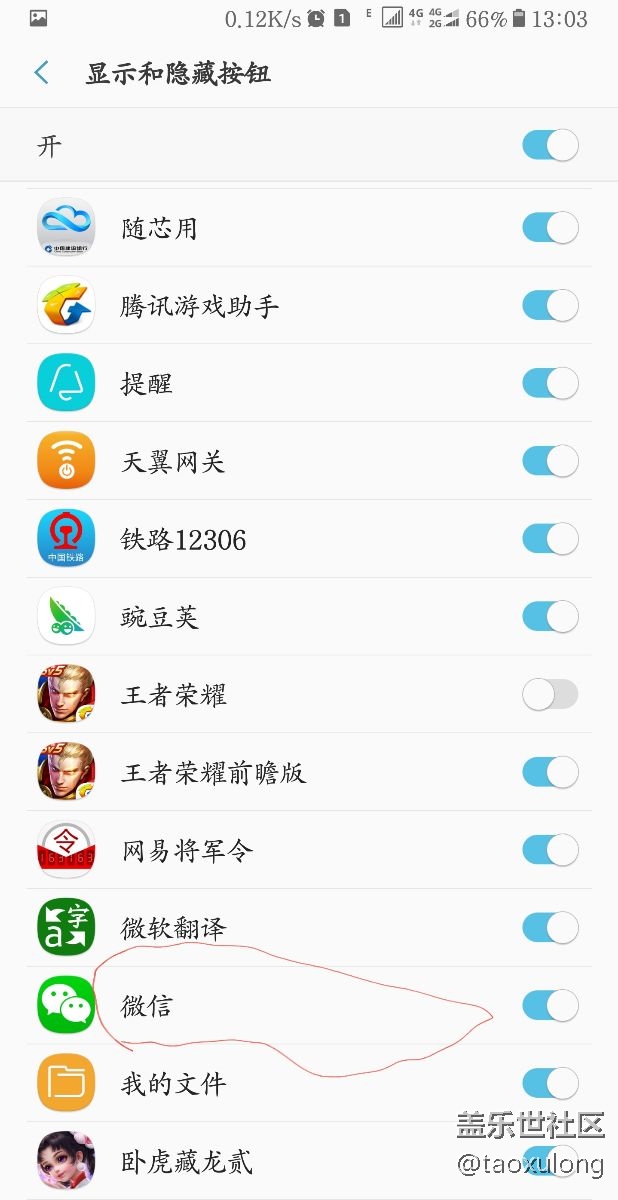Disable the 我的文件 switch
This screenshot has width=618, height=1200.
coord(550,1083)
